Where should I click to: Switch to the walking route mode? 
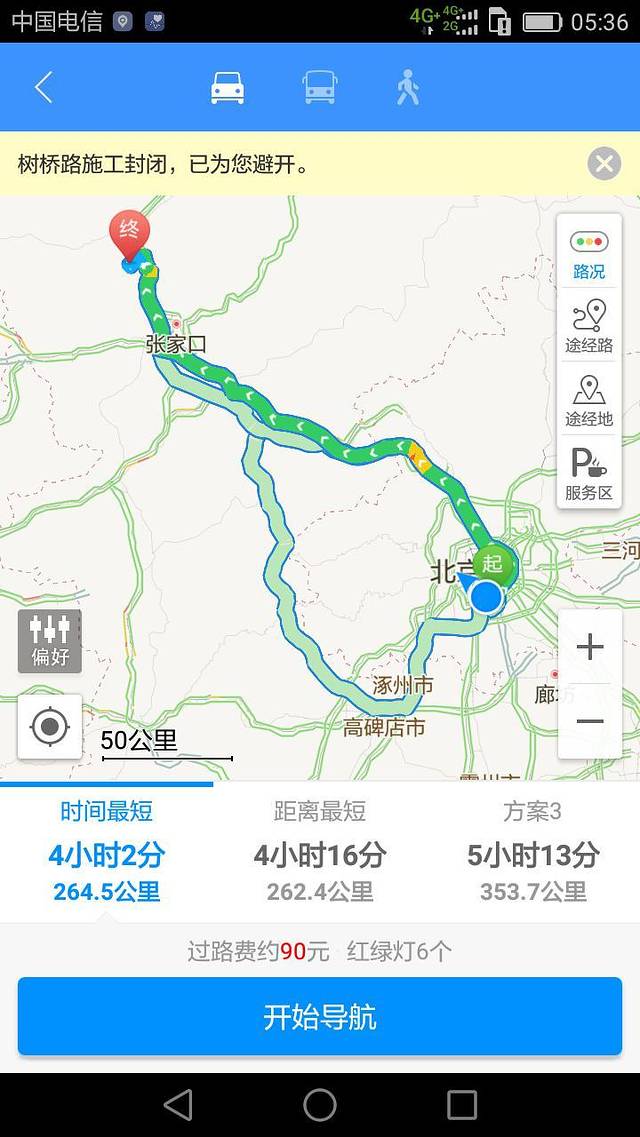click(408, 88)
